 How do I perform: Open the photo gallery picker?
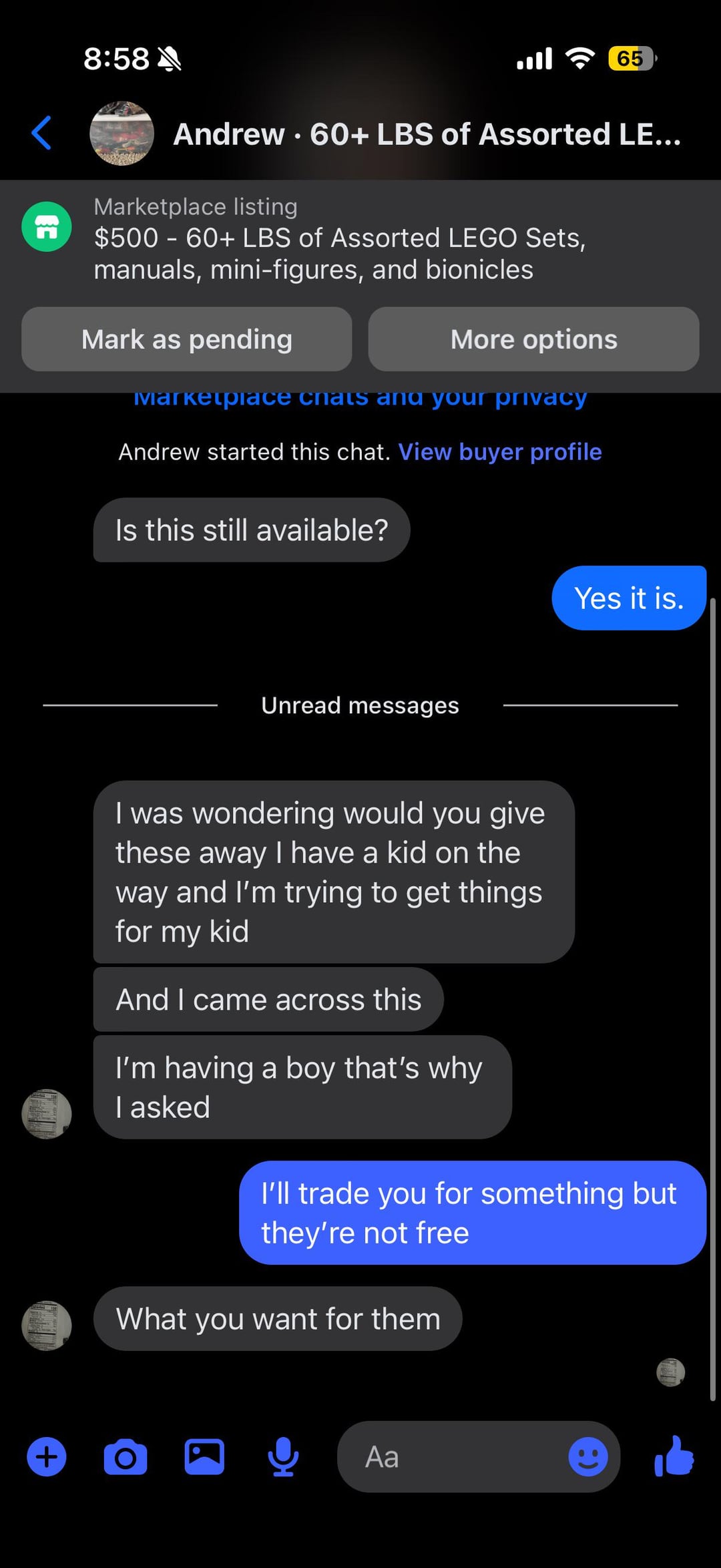click(x=204, y=1456)
